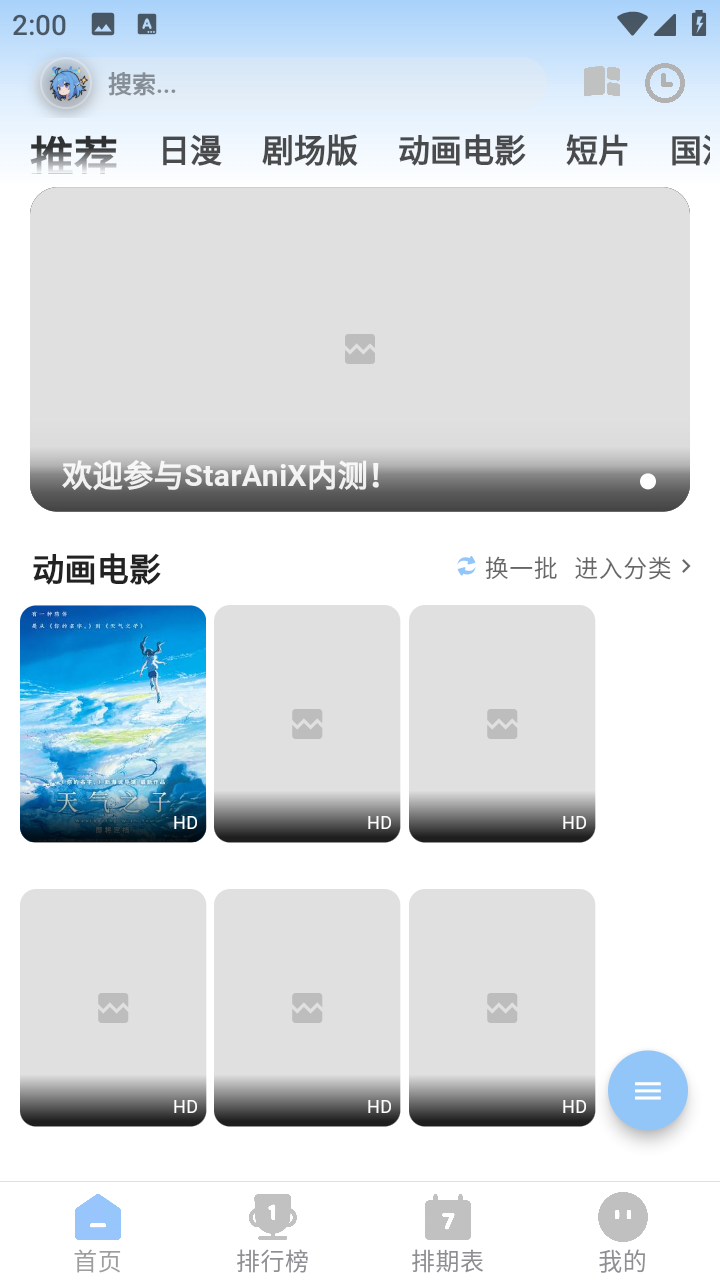Switch to the 日漫 tab
The image size is (720, 1280).
(189, 150)
